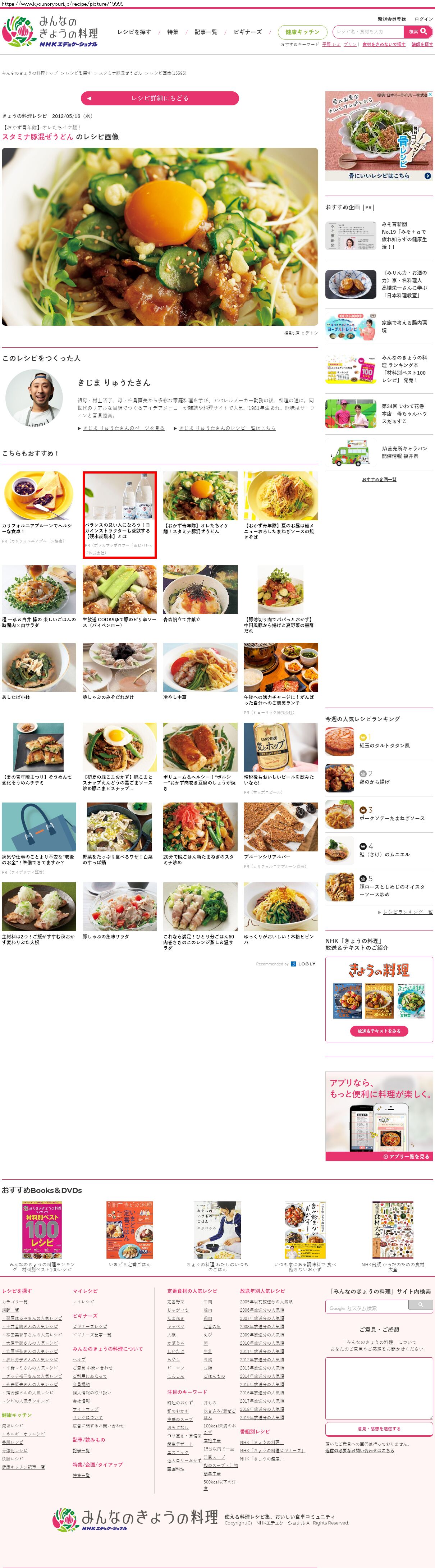Tap the 放送＆テキストをみる button

click(x=379, y=1031)
